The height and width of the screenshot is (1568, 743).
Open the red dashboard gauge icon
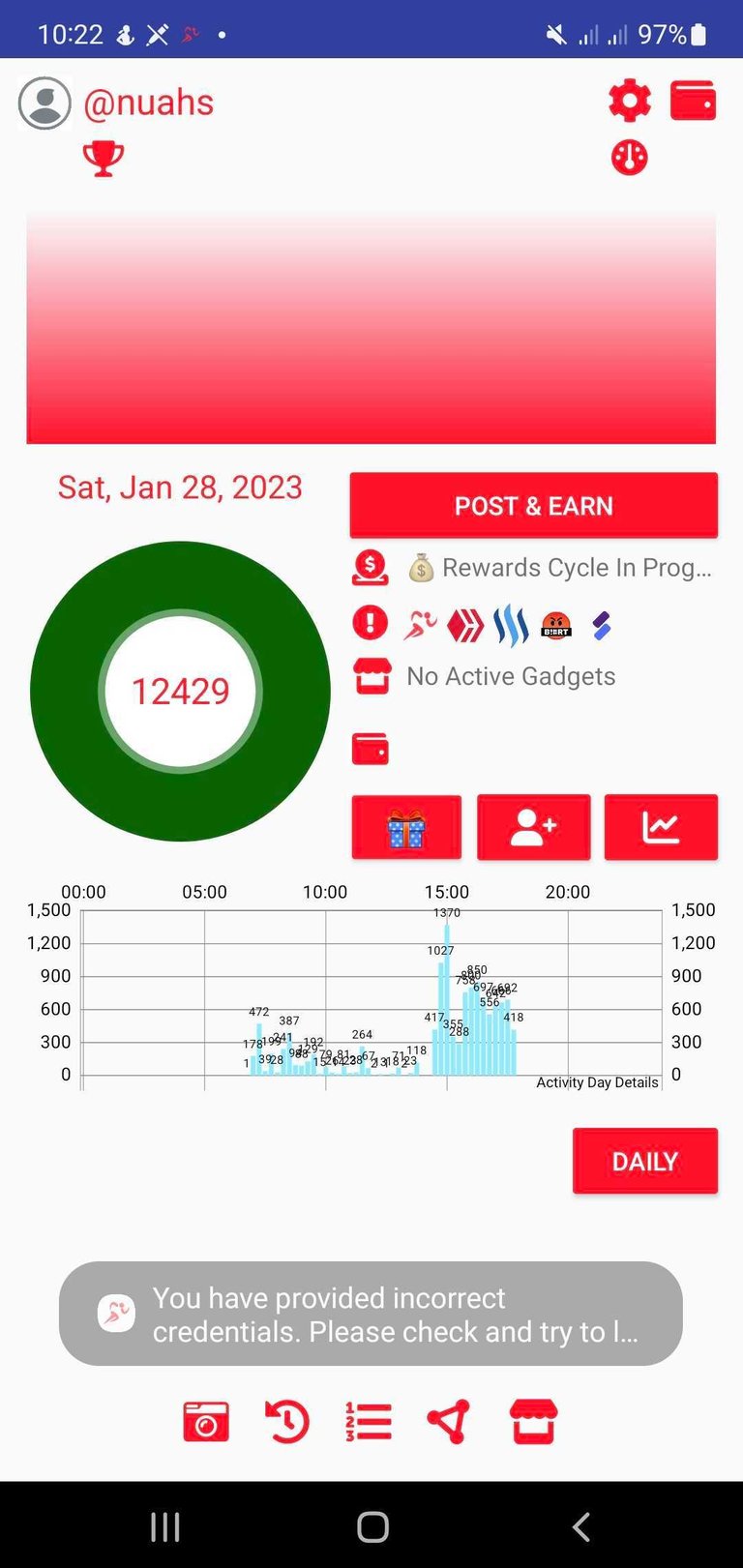tap(630, 158)
